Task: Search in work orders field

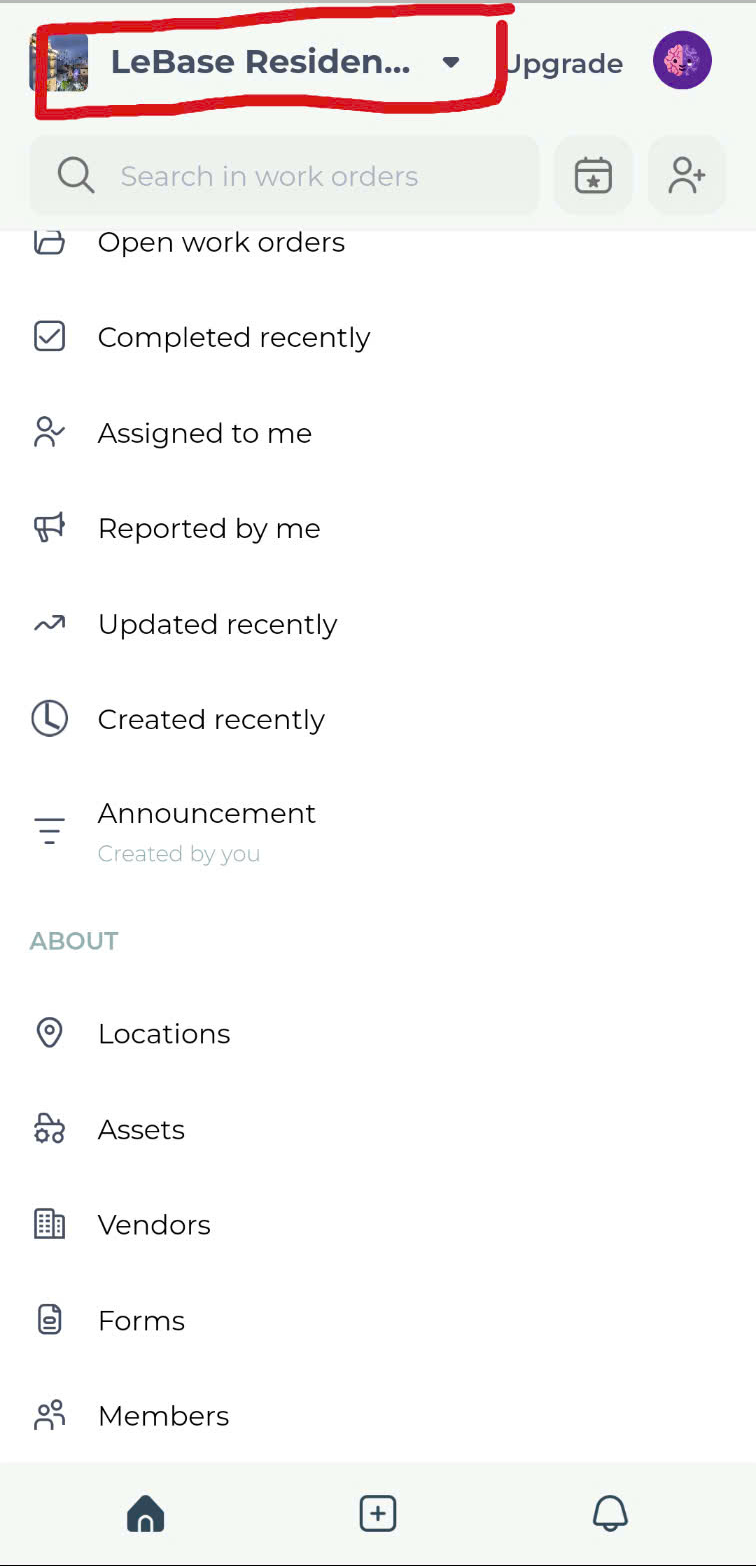Action: coord(285,176)
